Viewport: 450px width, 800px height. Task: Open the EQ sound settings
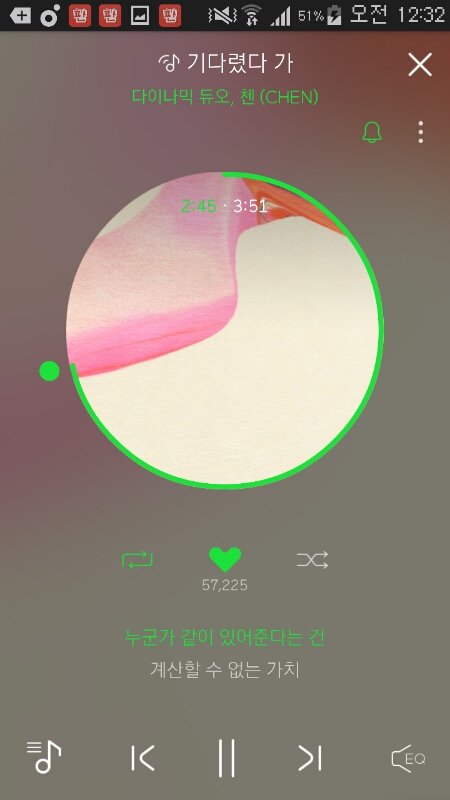coord(408,758)
